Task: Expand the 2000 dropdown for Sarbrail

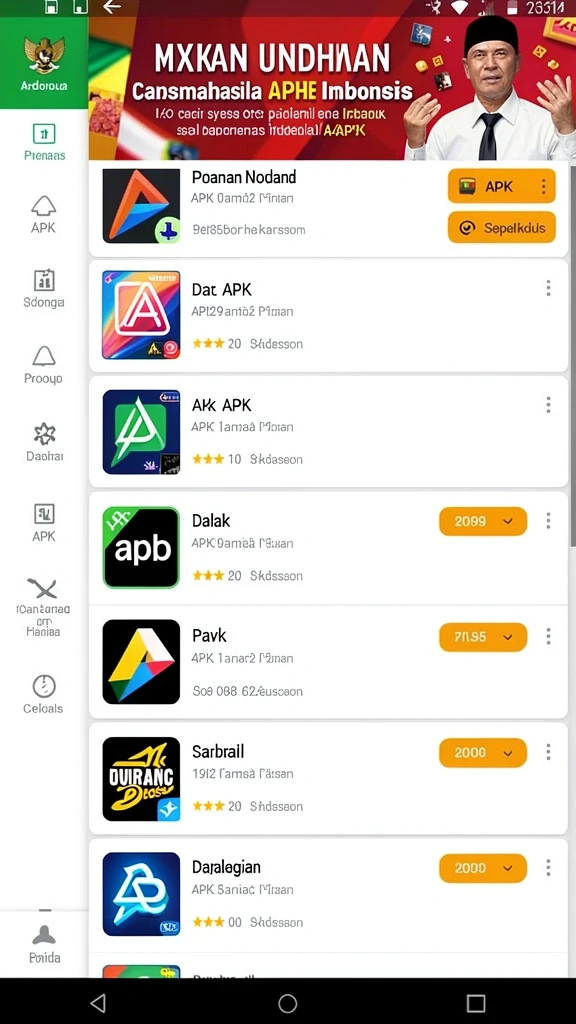Action: click(483, 752)
